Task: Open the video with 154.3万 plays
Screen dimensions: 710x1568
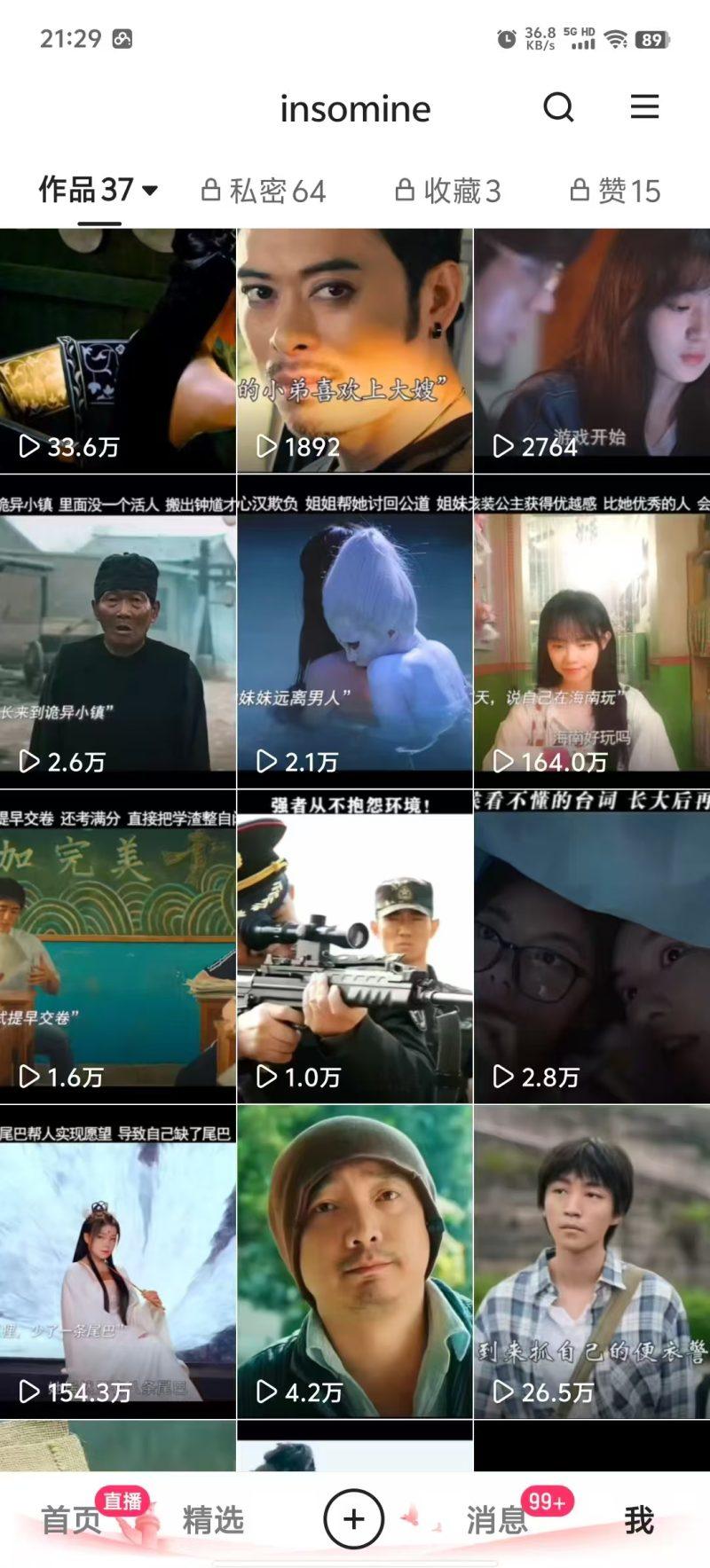Action: (117, 1261)
